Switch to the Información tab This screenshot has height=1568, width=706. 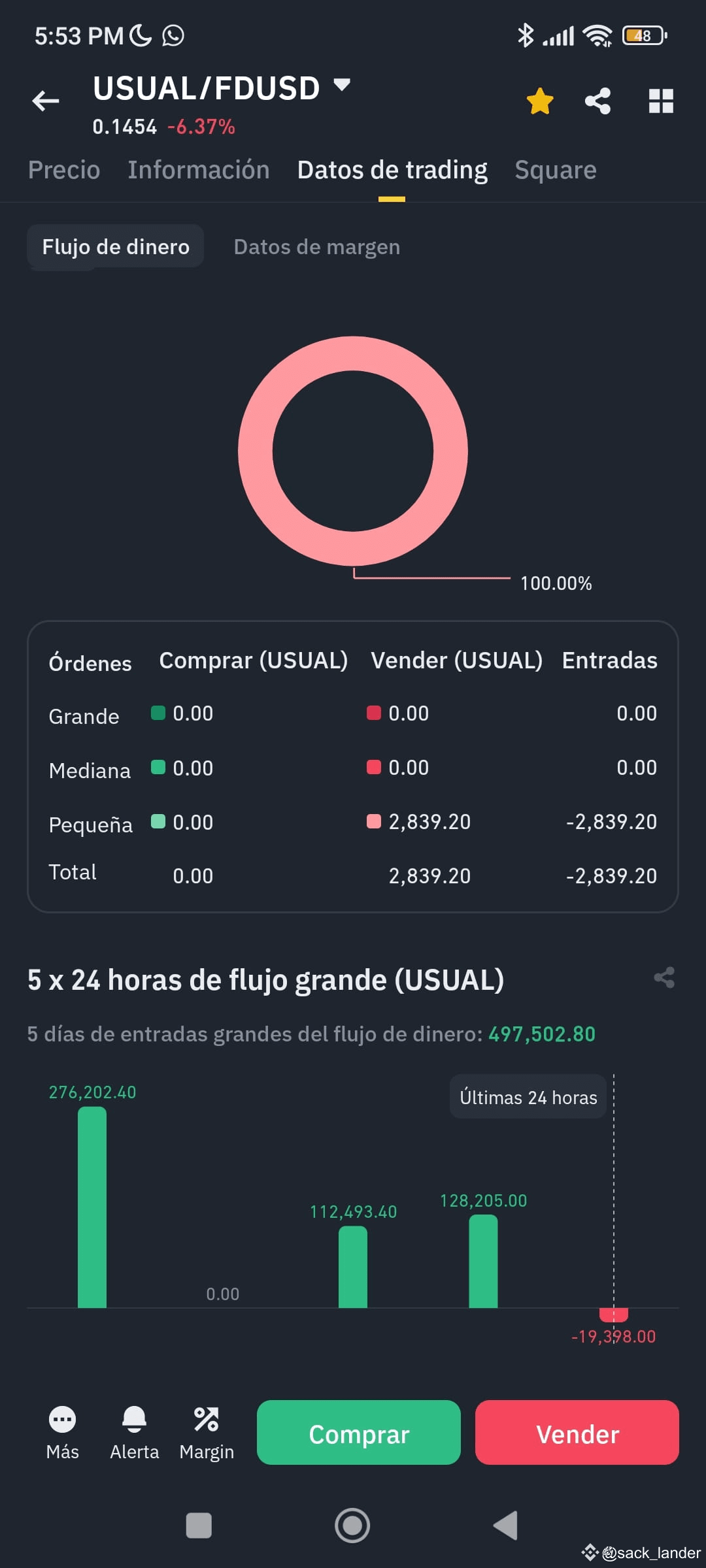point(198,170)
